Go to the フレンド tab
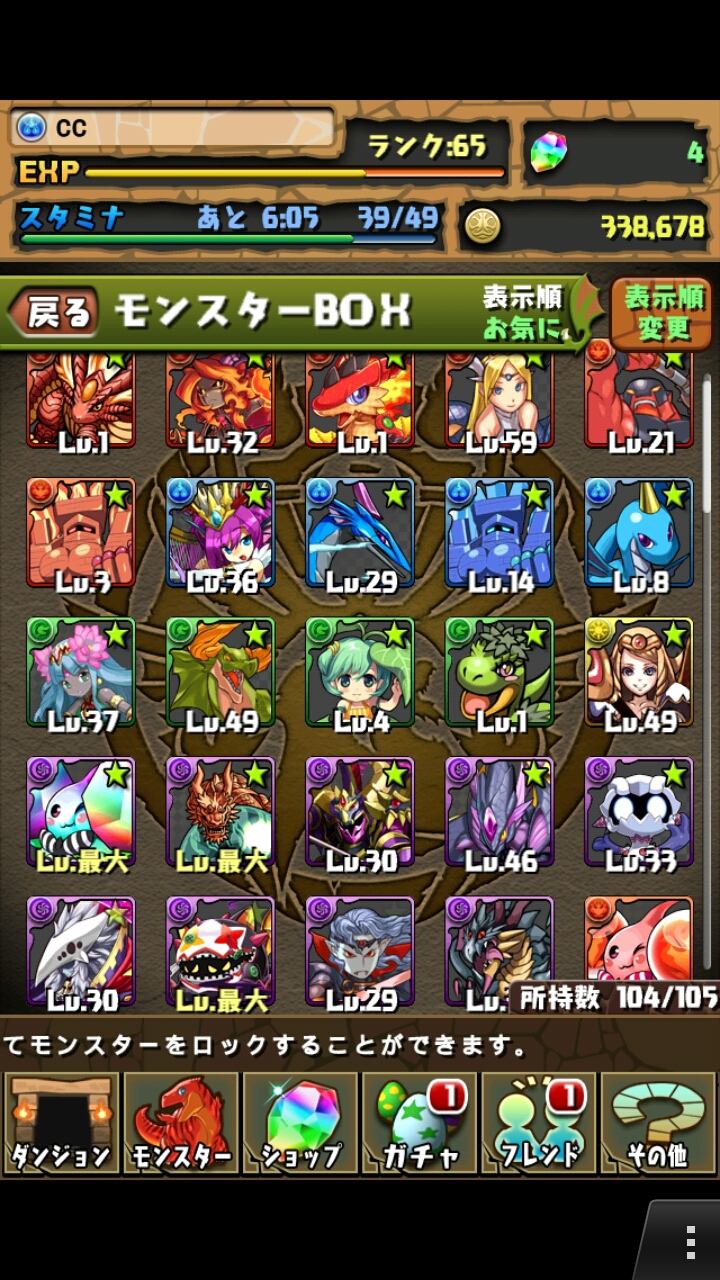The height and width of the screenshot is (1280, 720). click(x=540, y=1123)
